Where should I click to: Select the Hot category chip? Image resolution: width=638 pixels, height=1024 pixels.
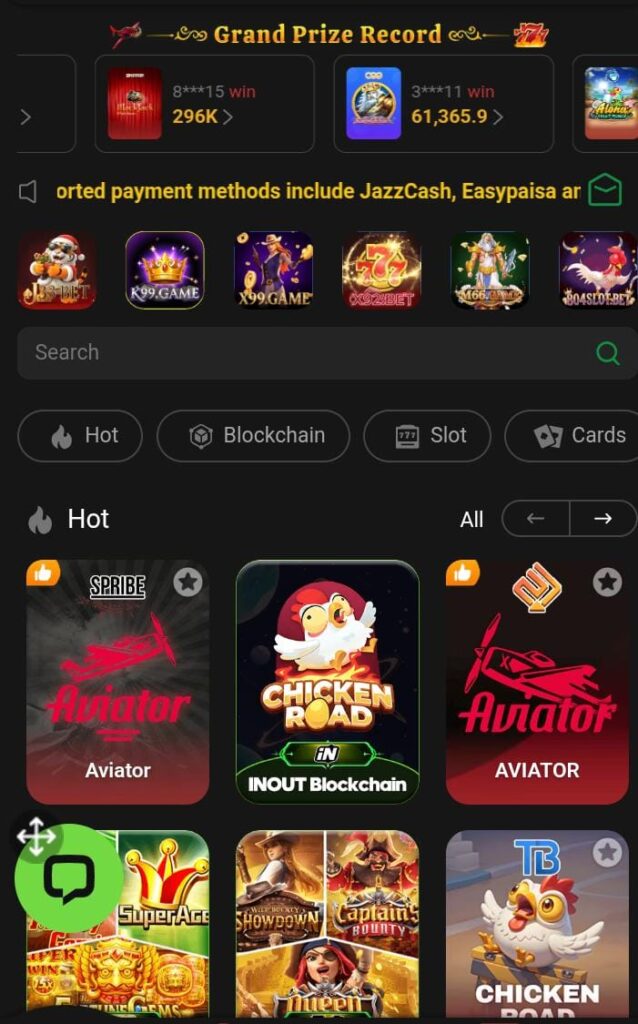coord(80,436)
